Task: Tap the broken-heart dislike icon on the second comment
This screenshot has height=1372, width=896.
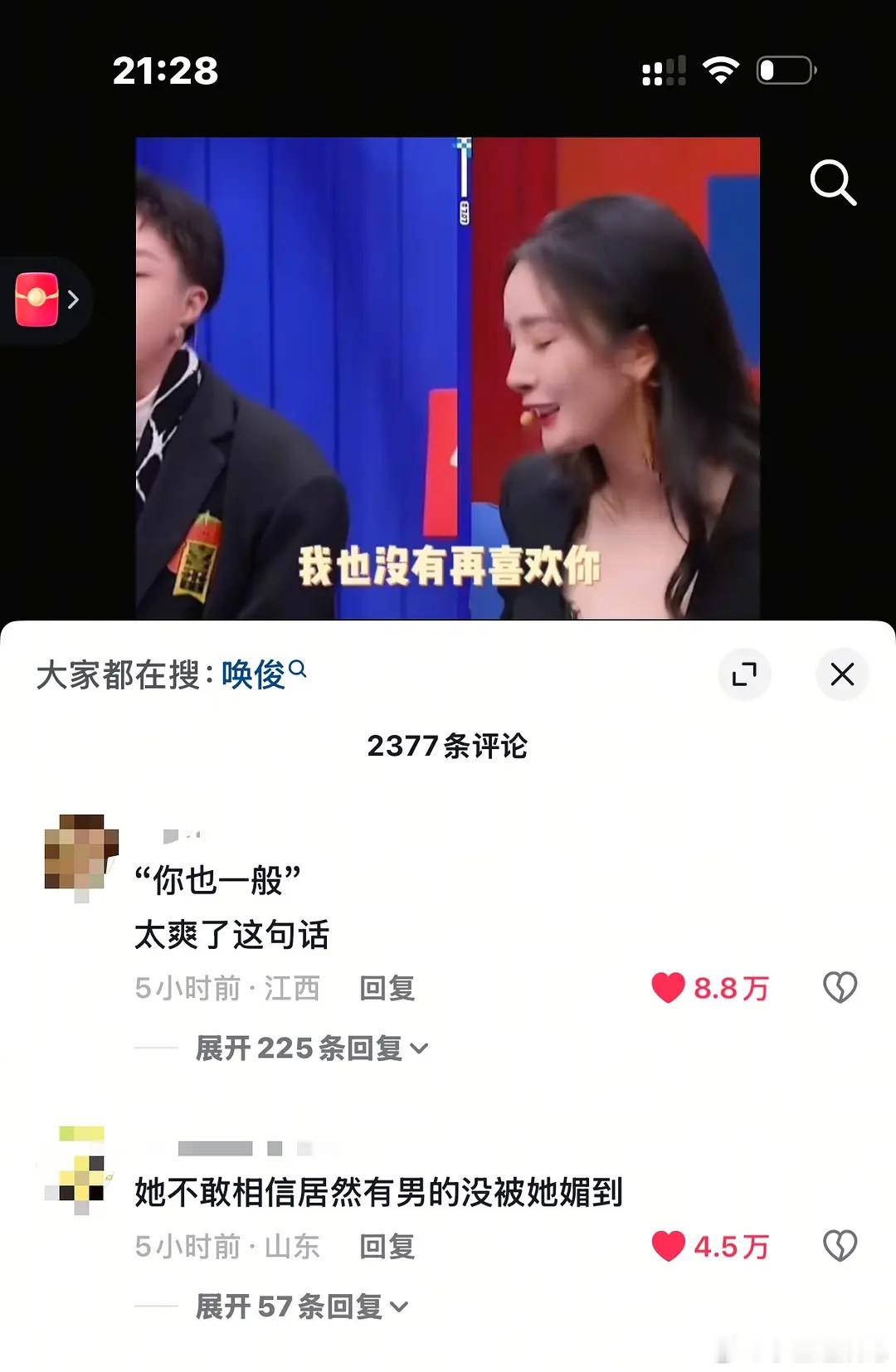Action: 842,1245
